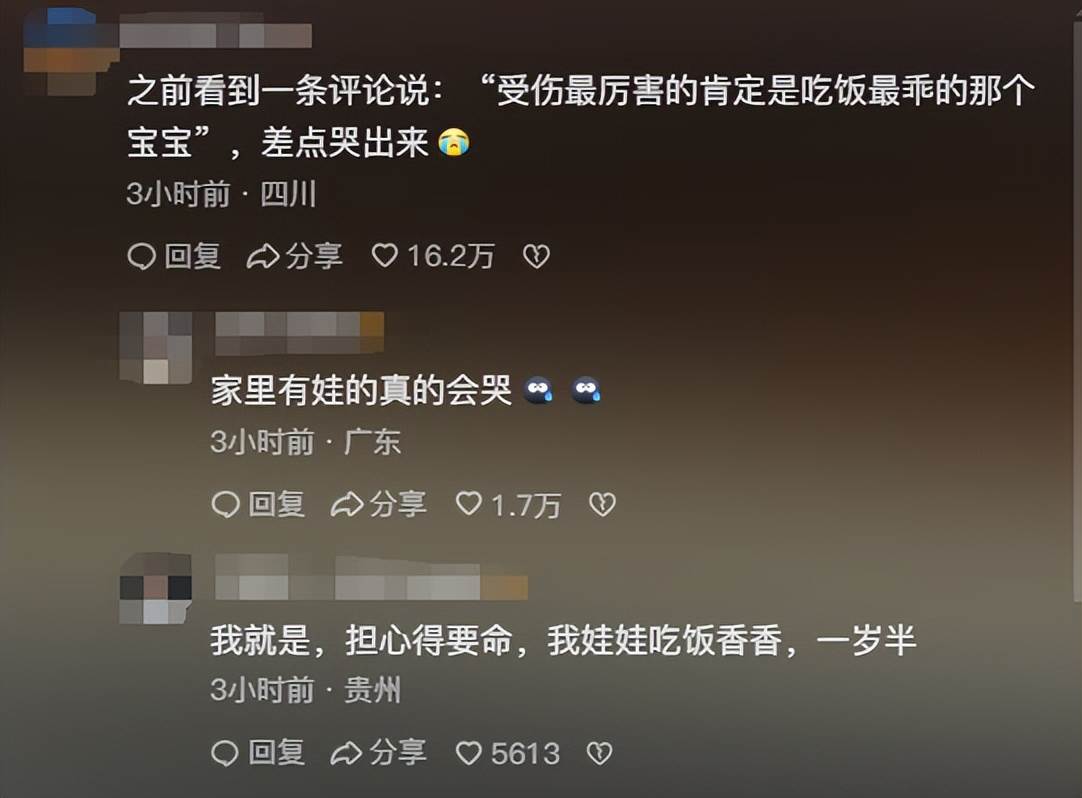Dislike the comment from 四川
Image resolution: width=1082 pixels, height=798 pixels.
coord(537,257)
